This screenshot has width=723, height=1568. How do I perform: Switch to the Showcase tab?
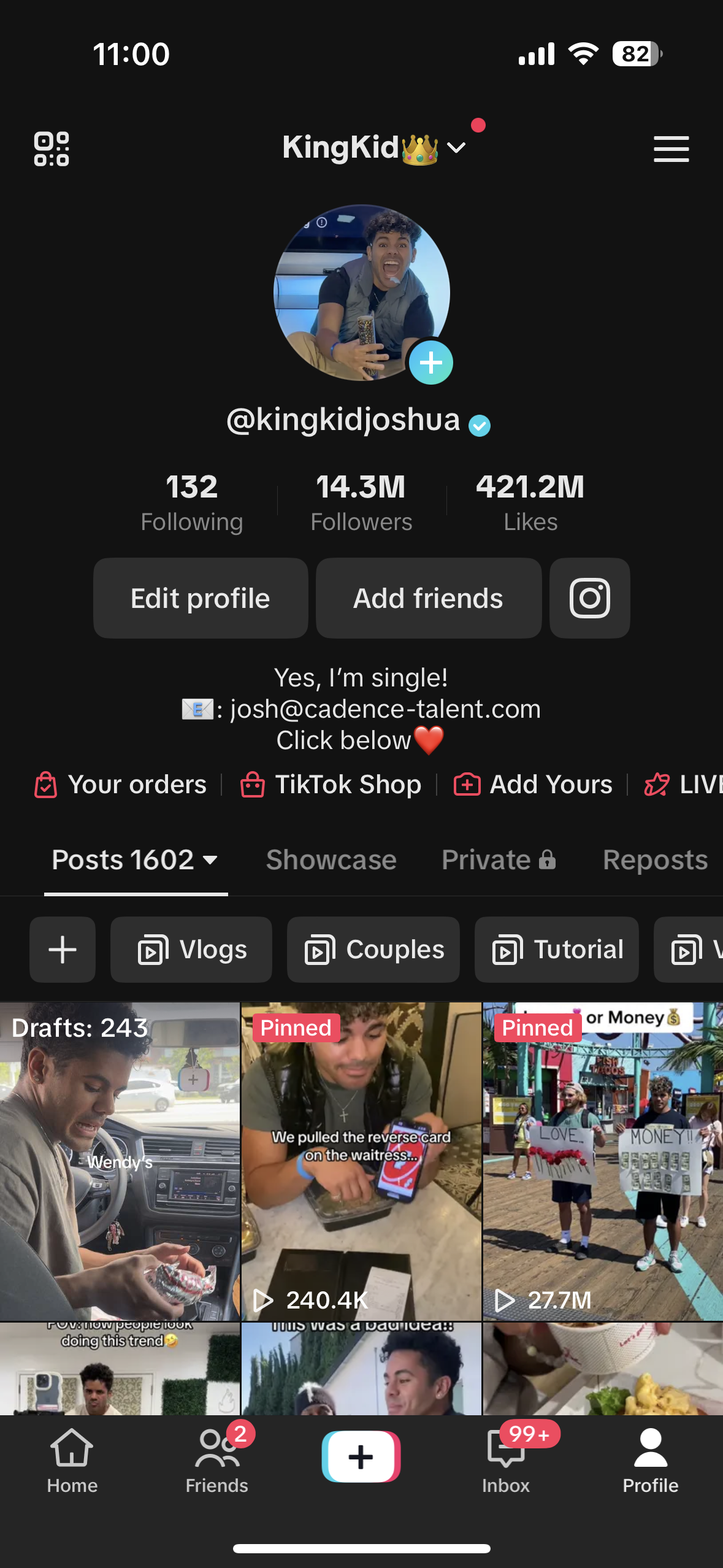coord(331,860)
